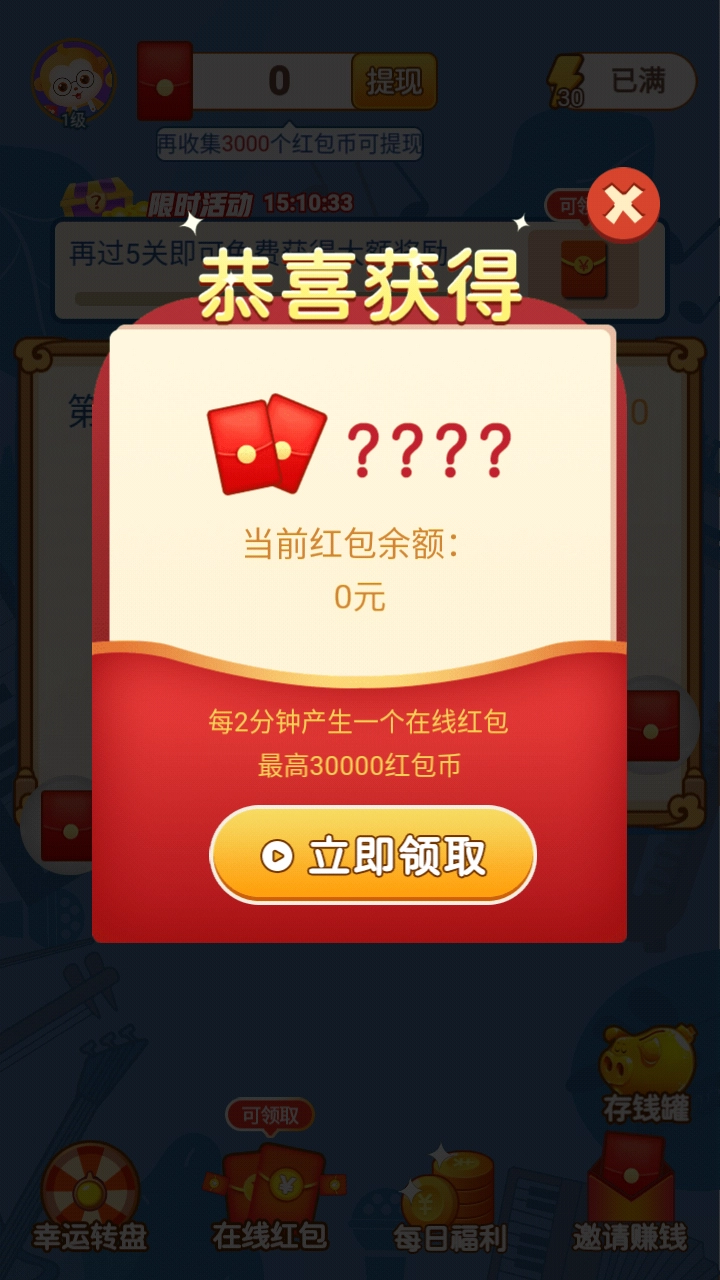The height and width of the screenshot is (1280, 720).
Task: Tap the lightning energy icon showing 30
Action: pos(563,80)
